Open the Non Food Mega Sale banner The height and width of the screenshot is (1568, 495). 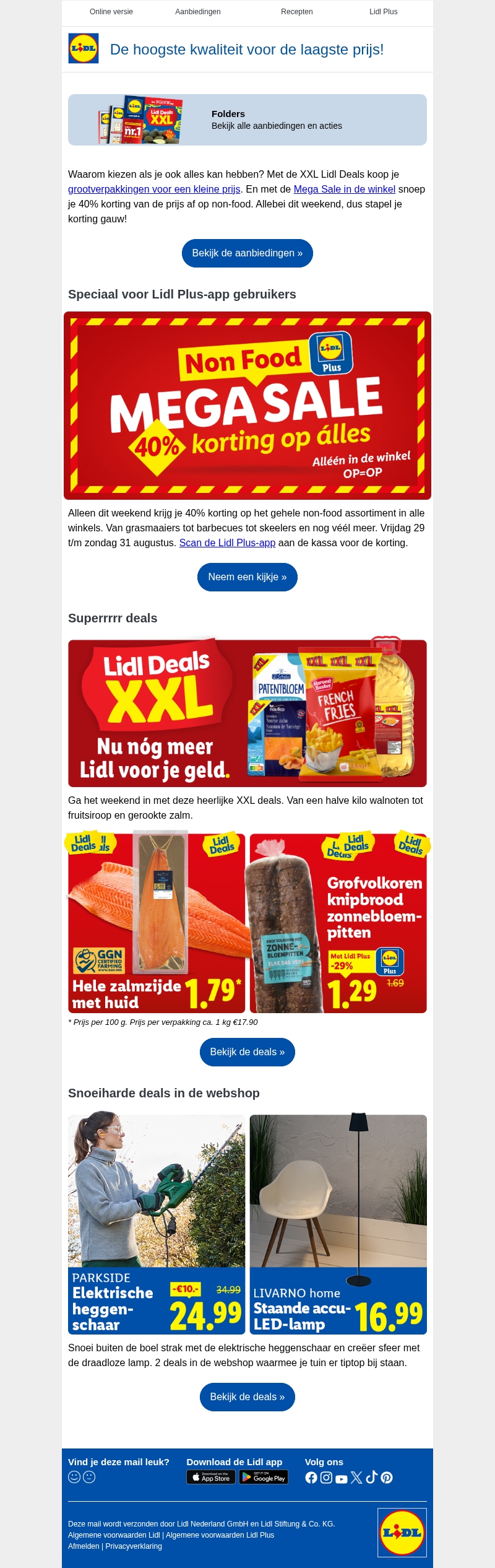coord(247,406)
